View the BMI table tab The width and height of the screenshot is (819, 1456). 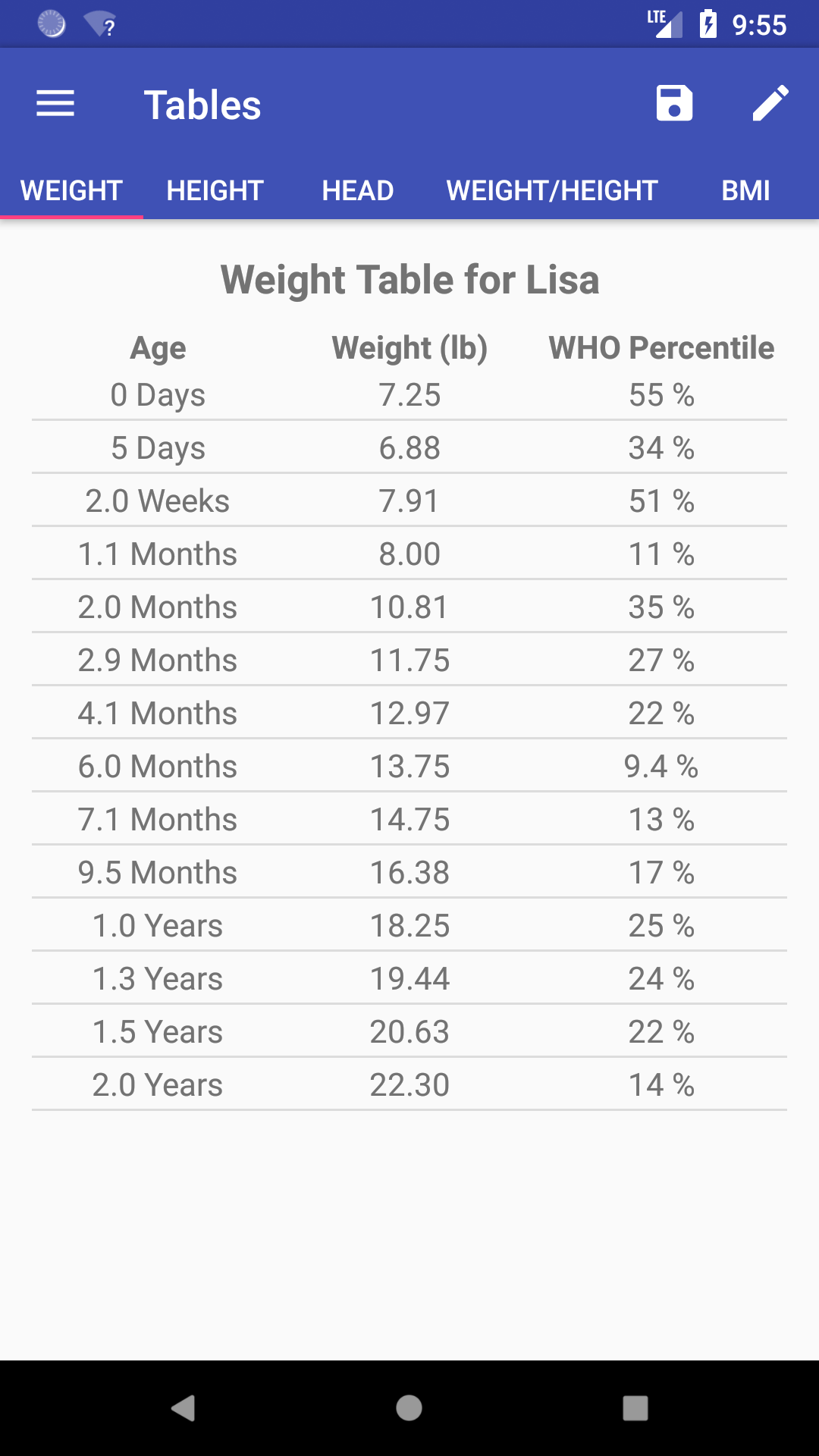point(747,190)
